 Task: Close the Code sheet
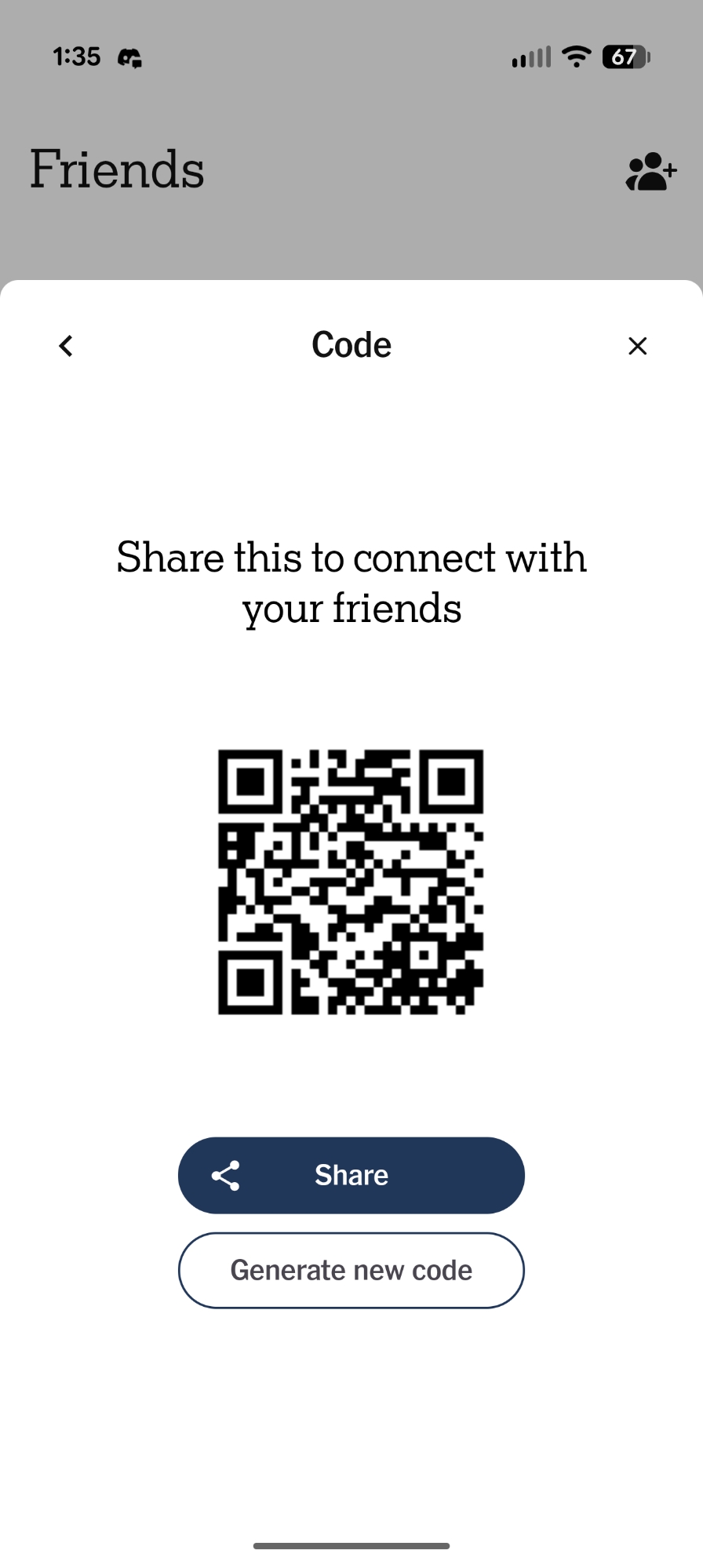point(637,346)
